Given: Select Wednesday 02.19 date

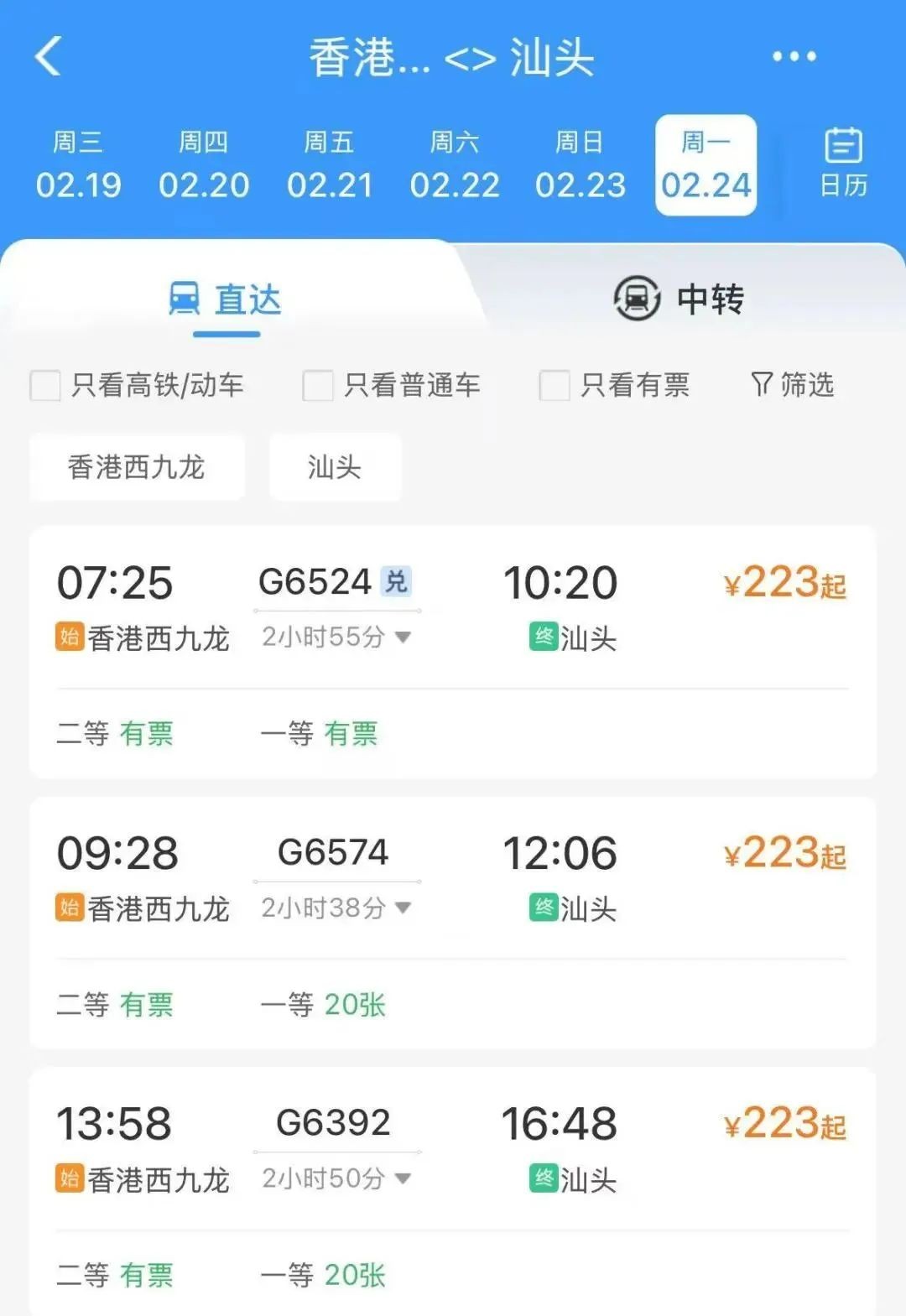Looking at the screenshot, I should [x=78, y=166].
